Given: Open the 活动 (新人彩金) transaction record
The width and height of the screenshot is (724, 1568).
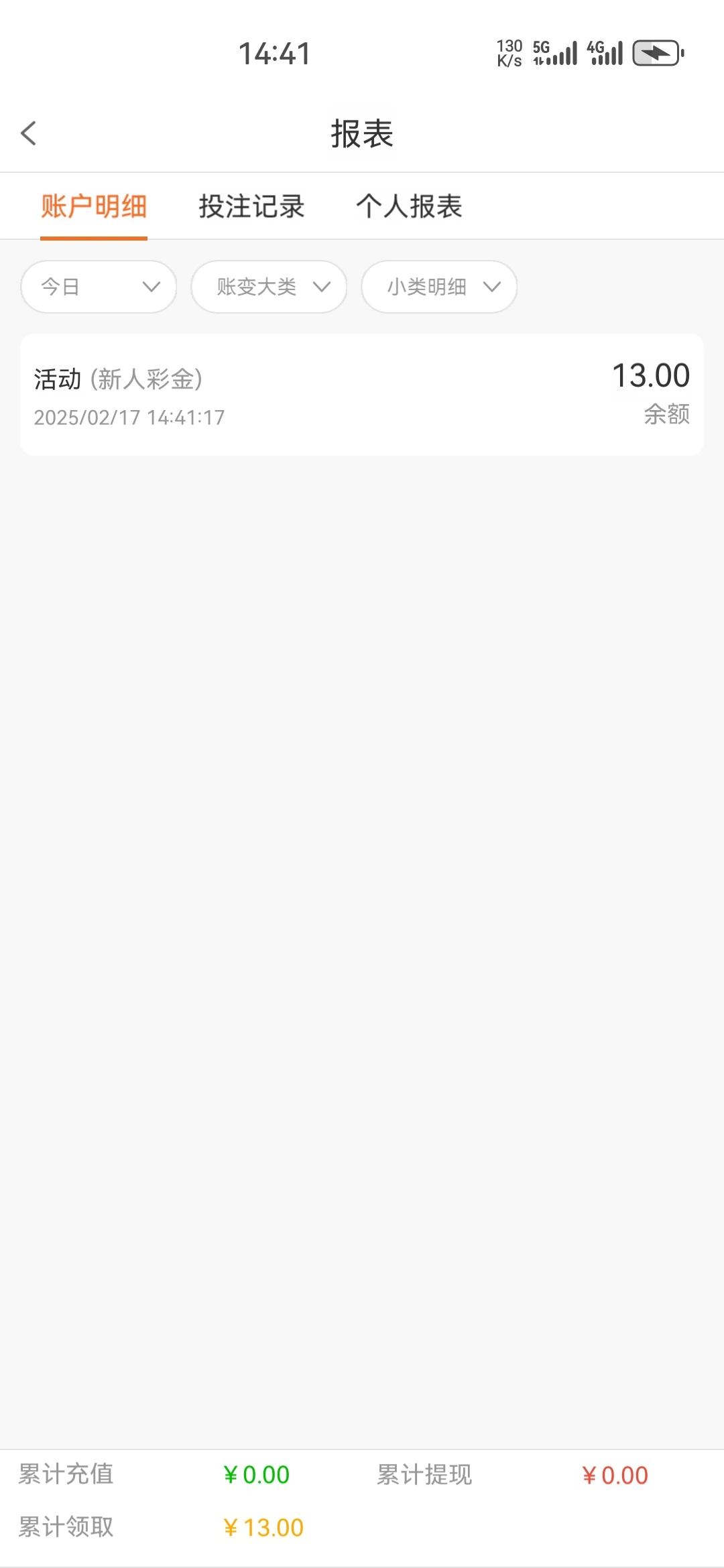Looking at the screenshot, I should tap(362, 395).
